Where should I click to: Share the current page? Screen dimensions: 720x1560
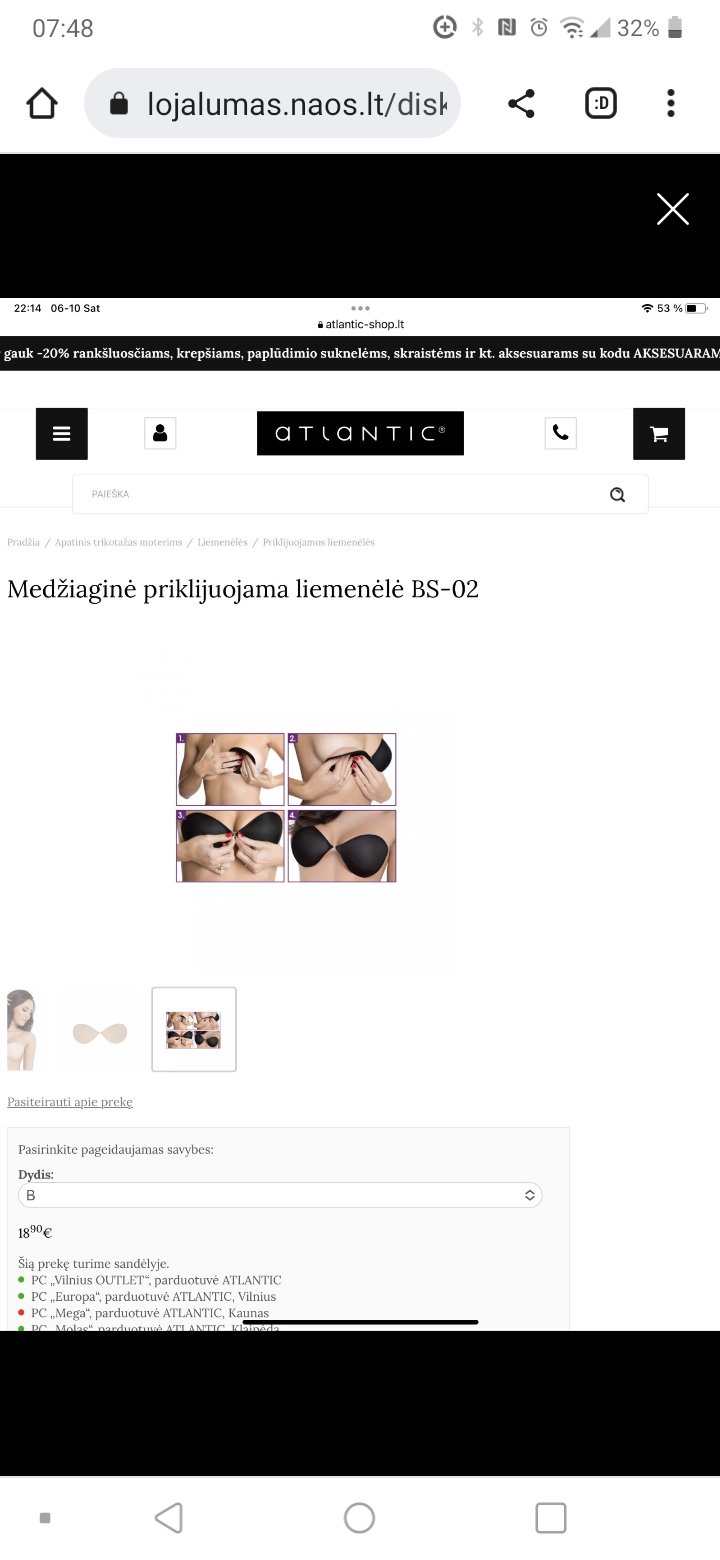521,103
